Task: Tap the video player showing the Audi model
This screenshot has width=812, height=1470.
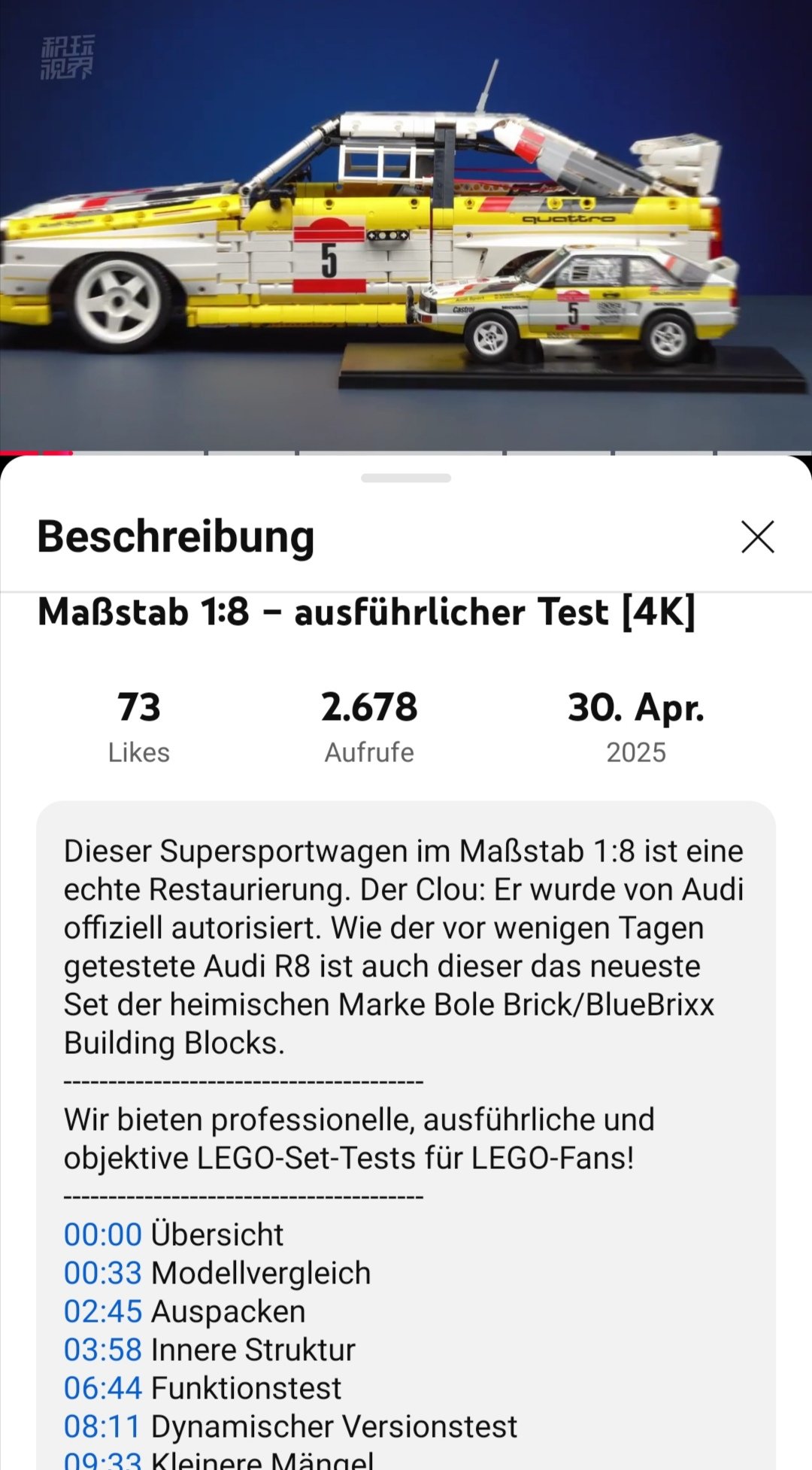Action: pos(406,226)
